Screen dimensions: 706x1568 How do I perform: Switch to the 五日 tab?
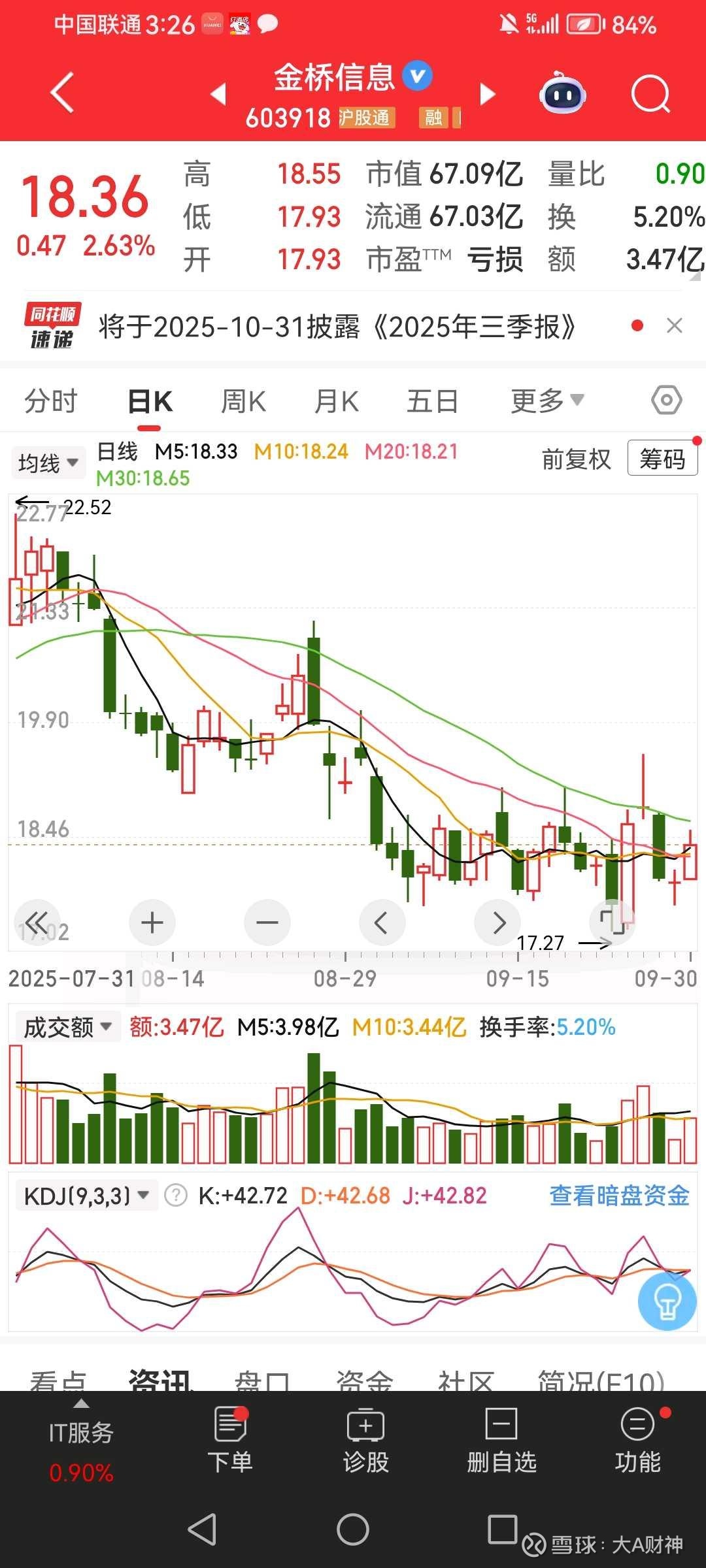[x=432, y=401]
